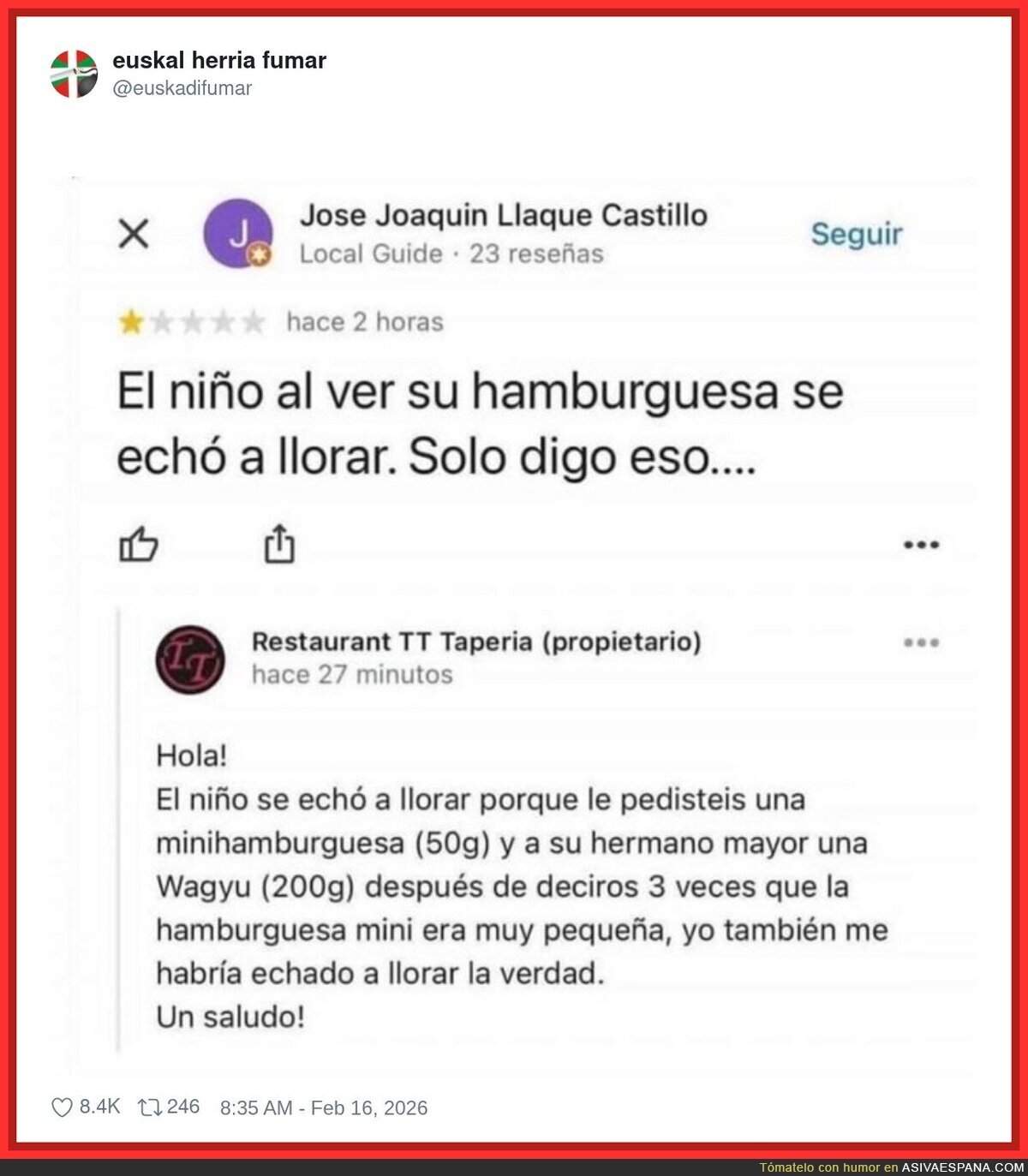Select the share icon below the review

coord(278,544)
